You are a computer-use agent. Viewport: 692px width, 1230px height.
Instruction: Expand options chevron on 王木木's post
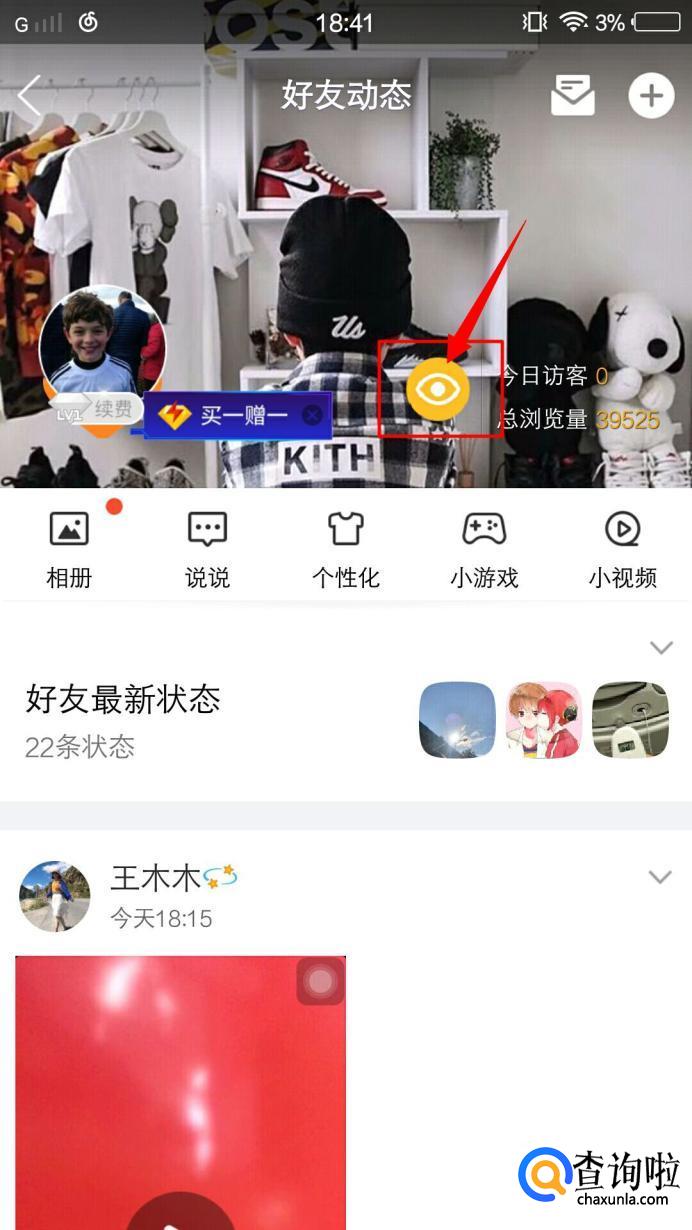660,877
